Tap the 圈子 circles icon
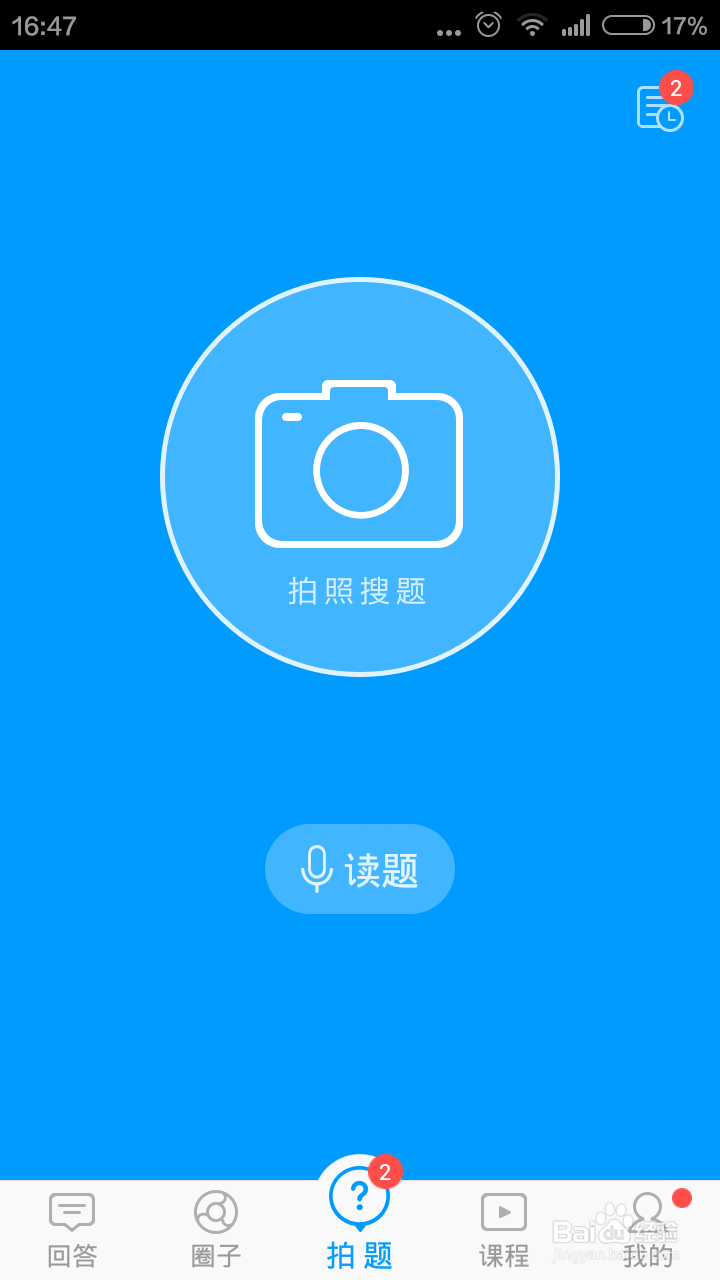 pos(215,1212)
